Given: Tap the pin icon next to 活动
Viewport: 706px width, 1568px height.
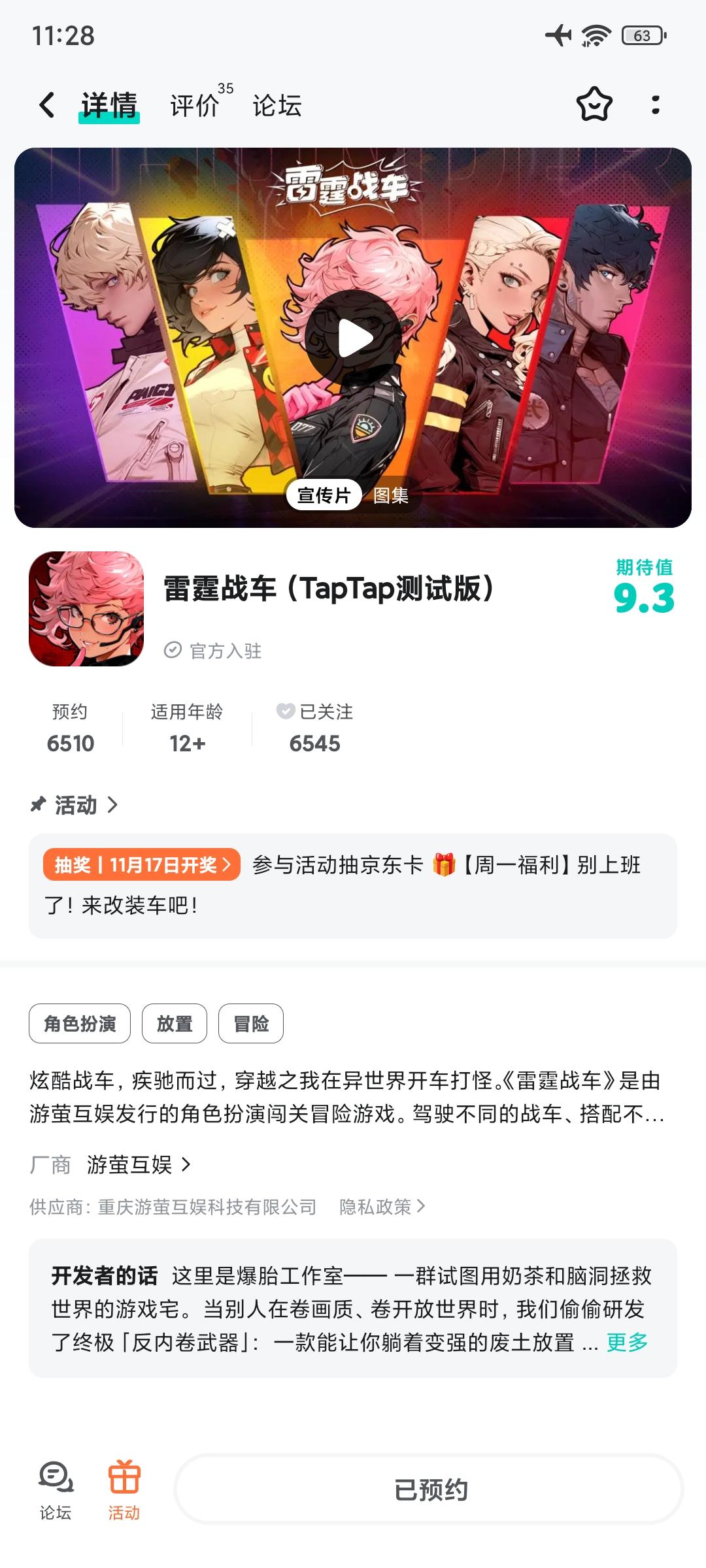Looking at the screenshot, I should point(39,805).
